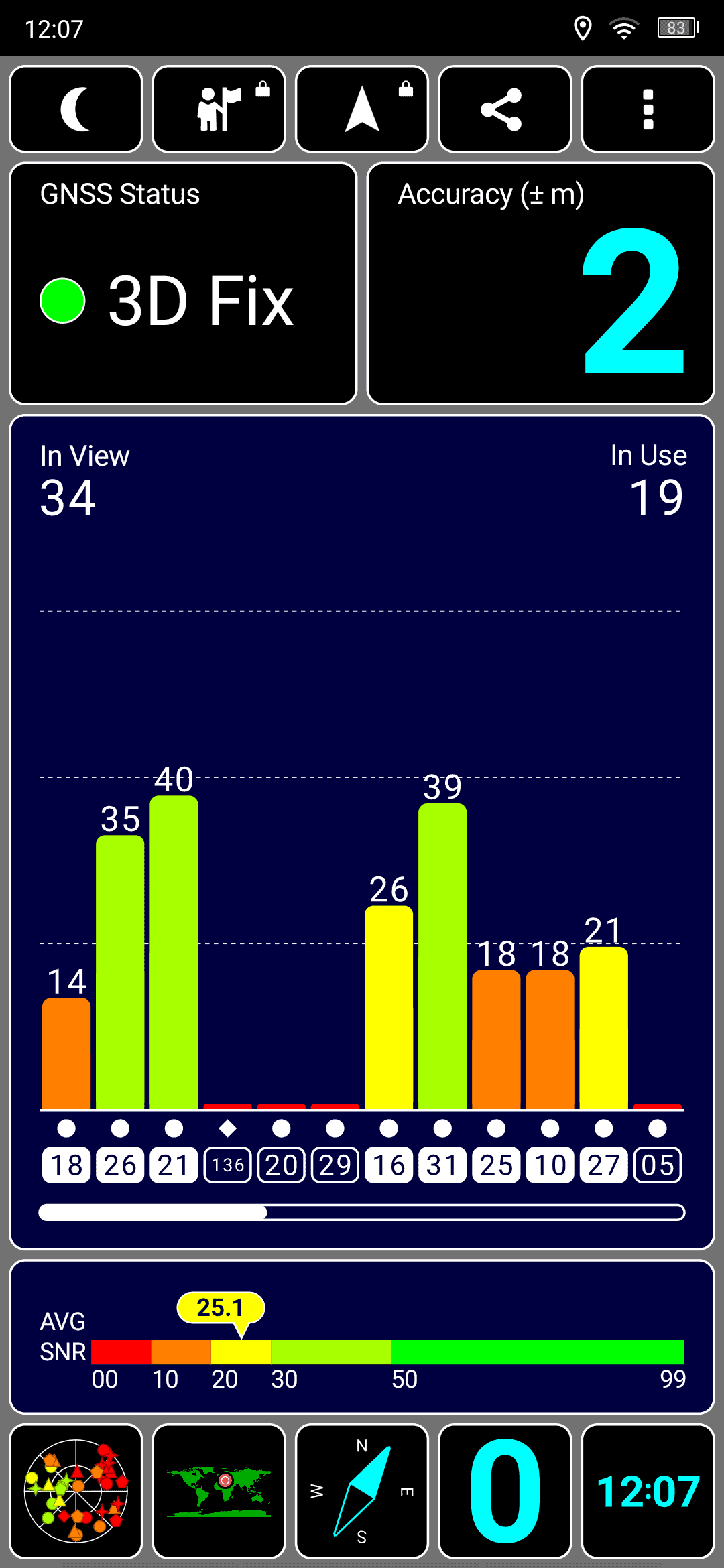724x1568 pixels.
Task: Toggle night mode moon icon
Action: pyautogui.click(x=76, y=109)
